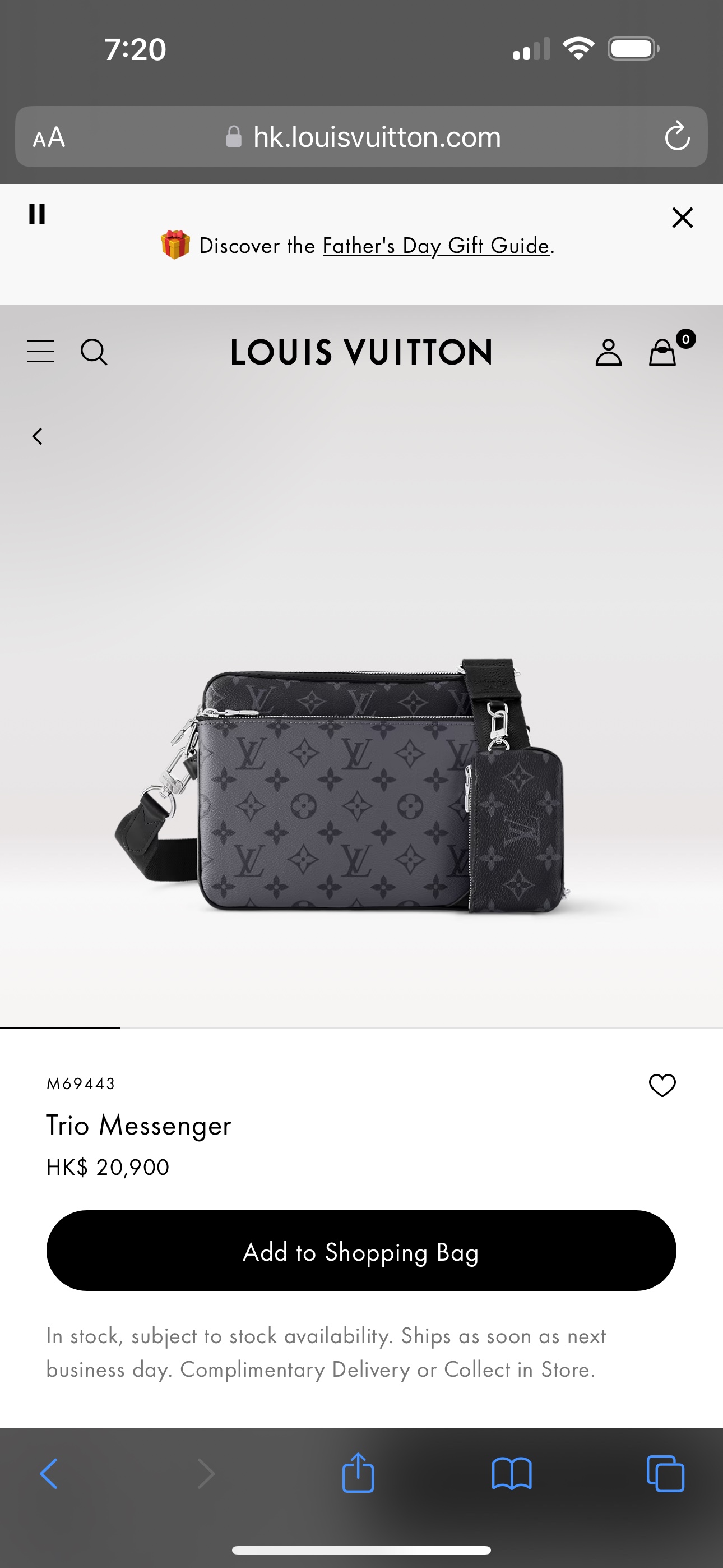This screenshot has width=723, height=1568.
Task: Open Safari bookmarks
Action: click(x=512, y=1473)
